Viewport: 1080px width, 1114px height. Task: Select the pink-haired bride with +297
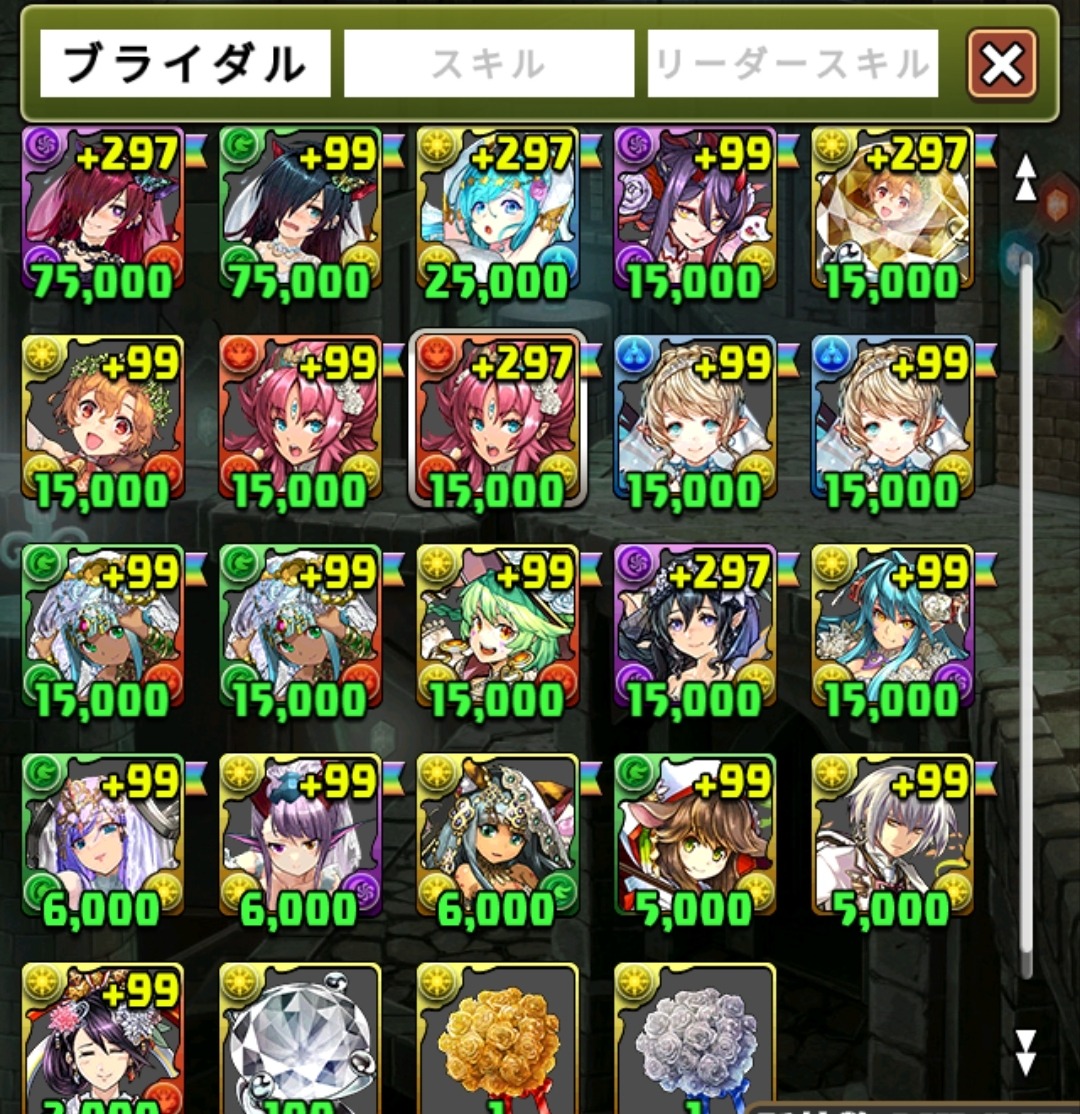tap(497, 418)
